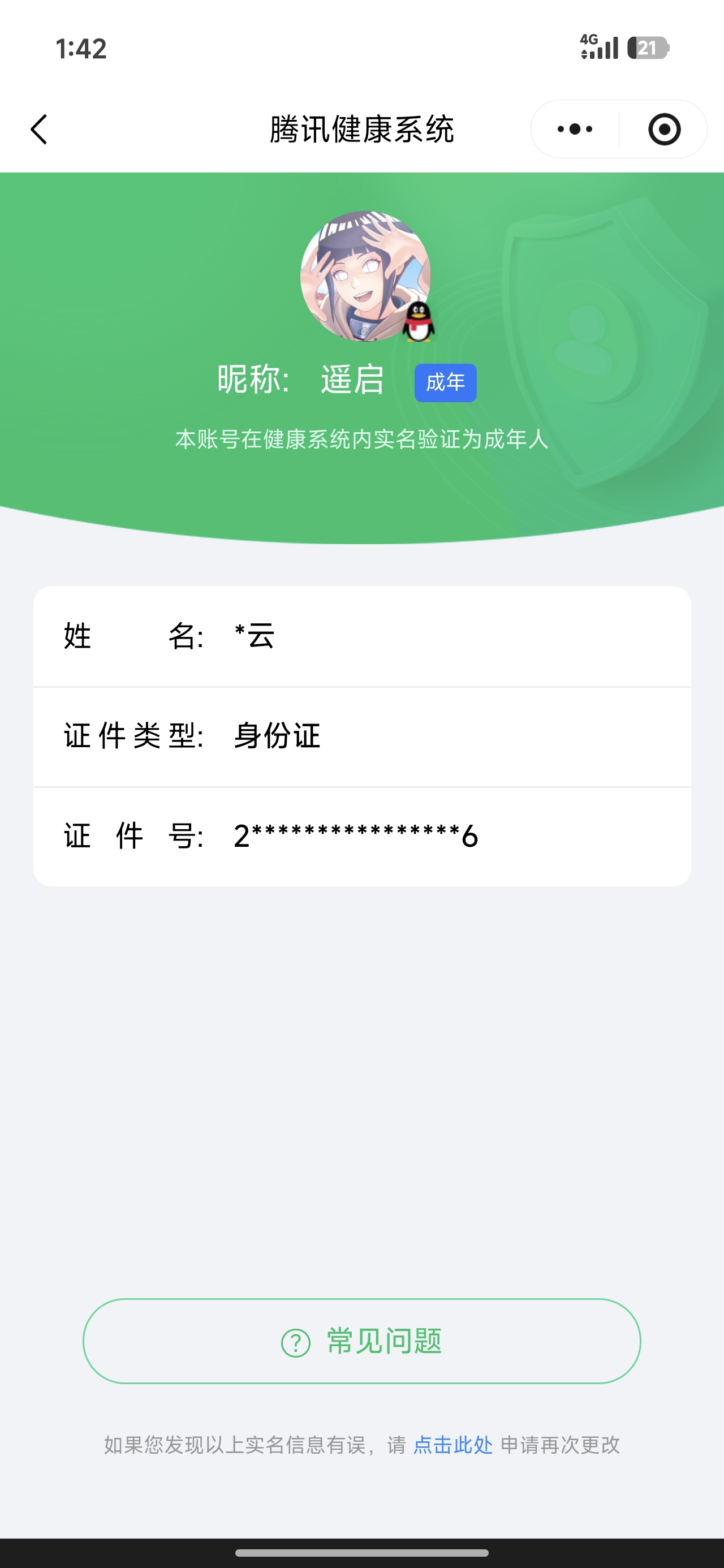724x1568 pixels.
Task: Tap the question mark icon in 常见问题
Action: [296, 1342]
